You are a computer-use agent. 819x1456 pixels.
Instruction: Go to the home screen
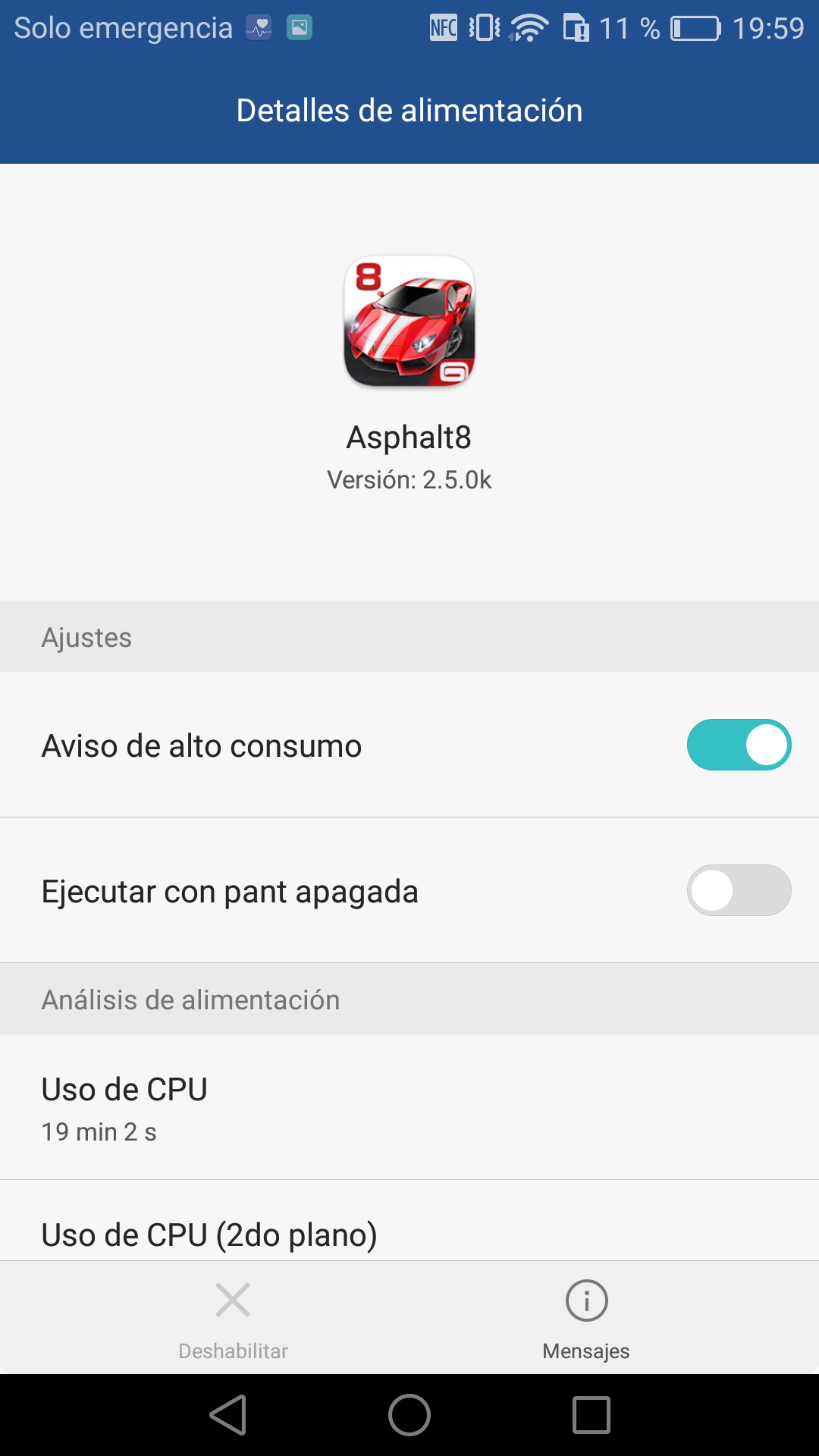tap(409, 1415)
